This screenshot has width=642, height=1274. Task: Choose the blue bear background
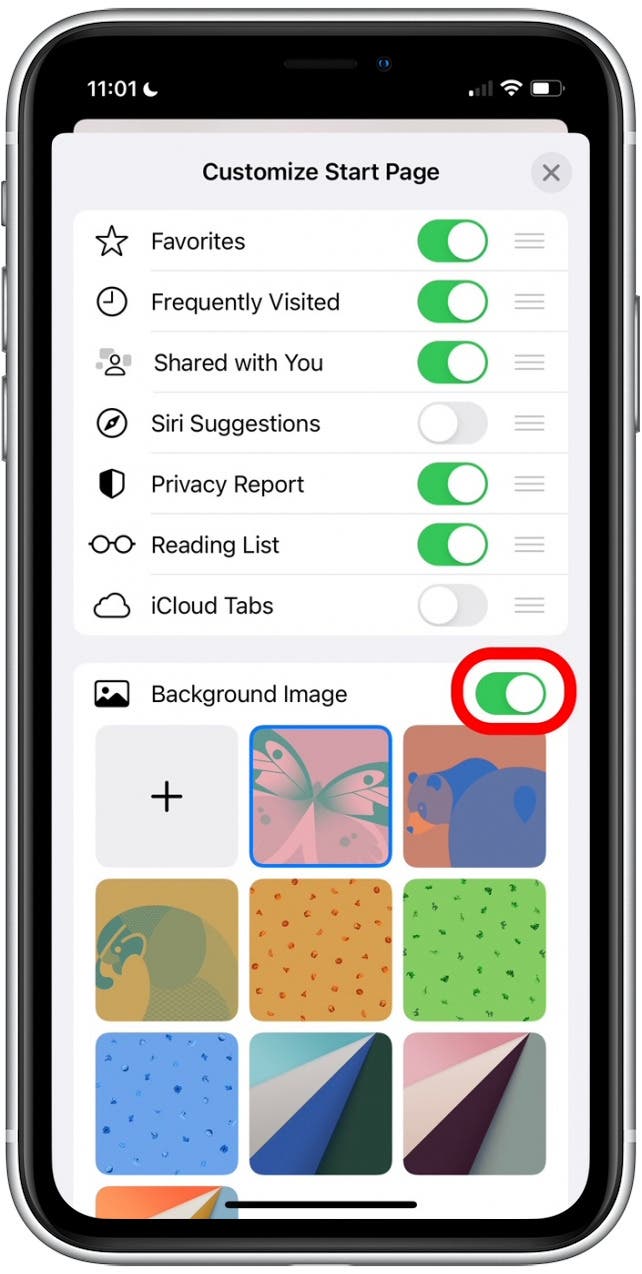coord(475,796)
